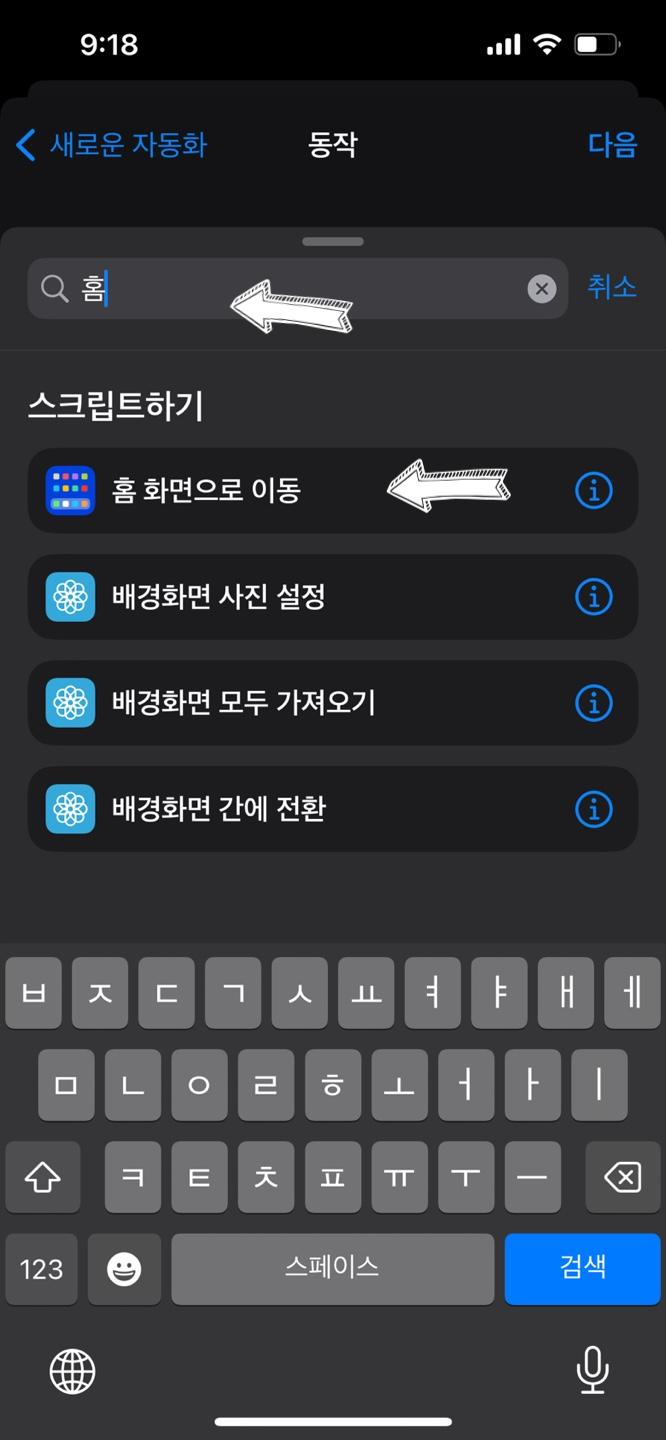The height and width of the screenshot is (1440, 666).
Task: Tap 다음 to proceed
Action: click(612, 145)
